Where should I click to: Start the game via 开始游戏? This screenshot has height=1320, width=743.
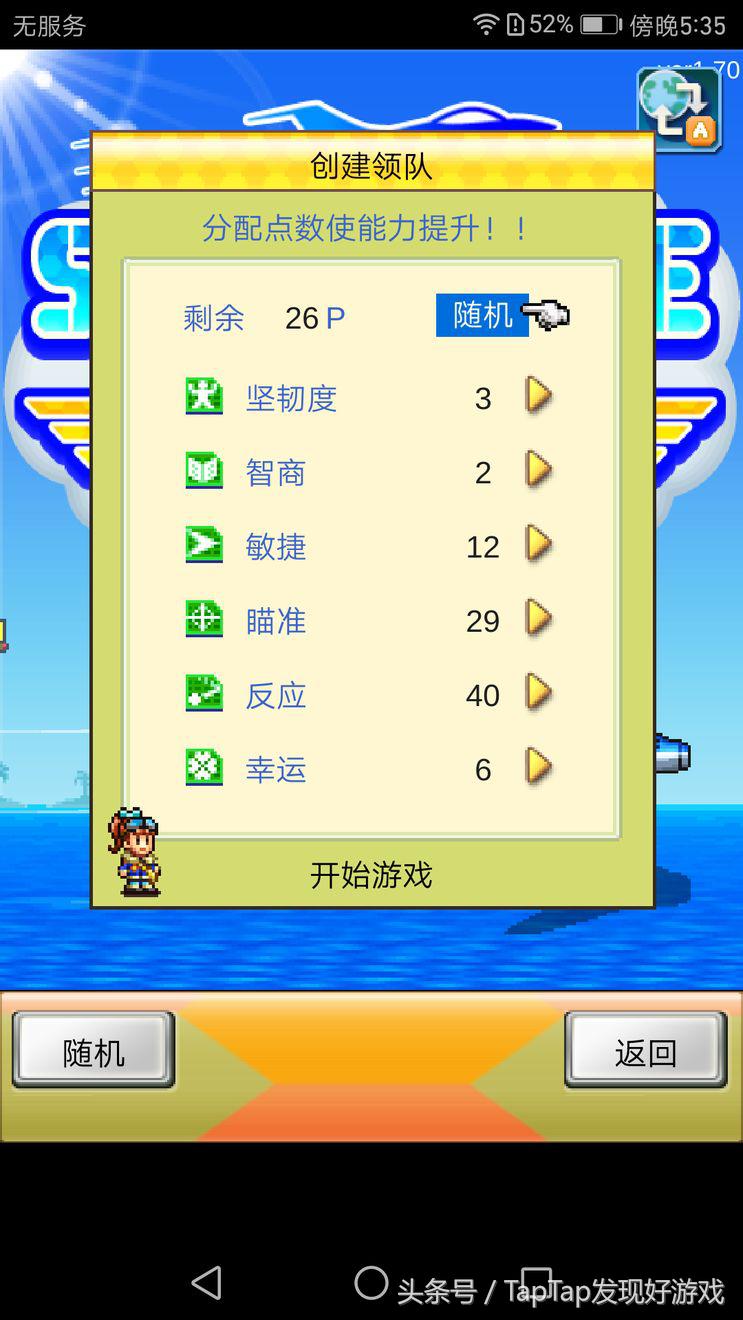point(371,874)
